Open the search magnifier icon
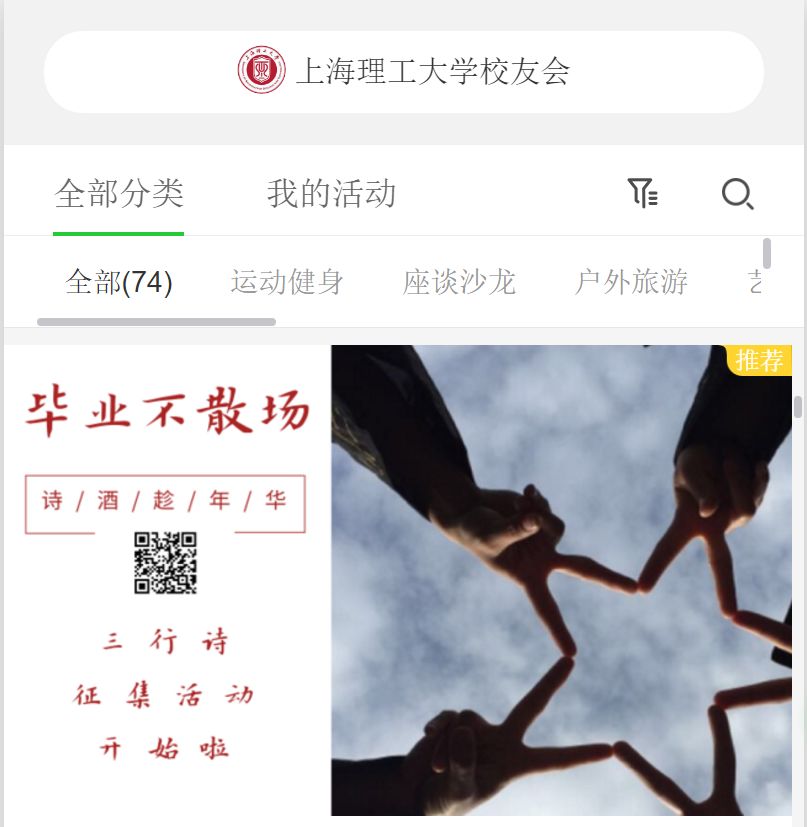This screenshot has width=807, height=827. click(x=737, y=193)
